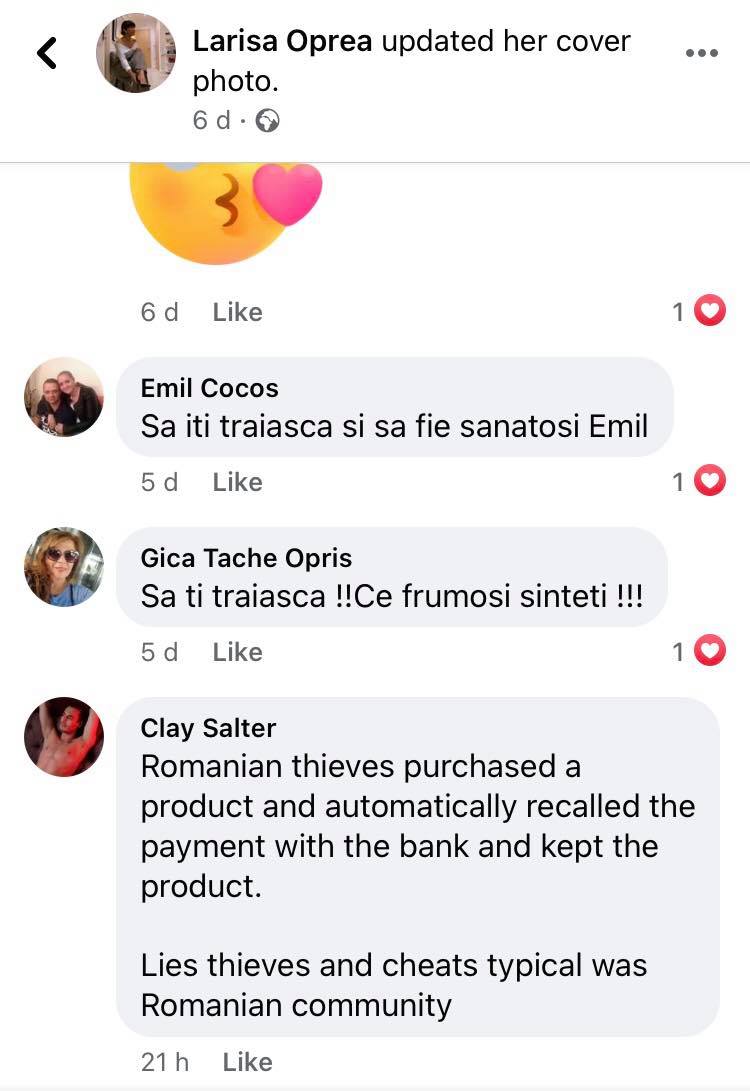750x1091 pixels.
Task: Open Clay Salter's profile picture
Action: tap(64, 737)
